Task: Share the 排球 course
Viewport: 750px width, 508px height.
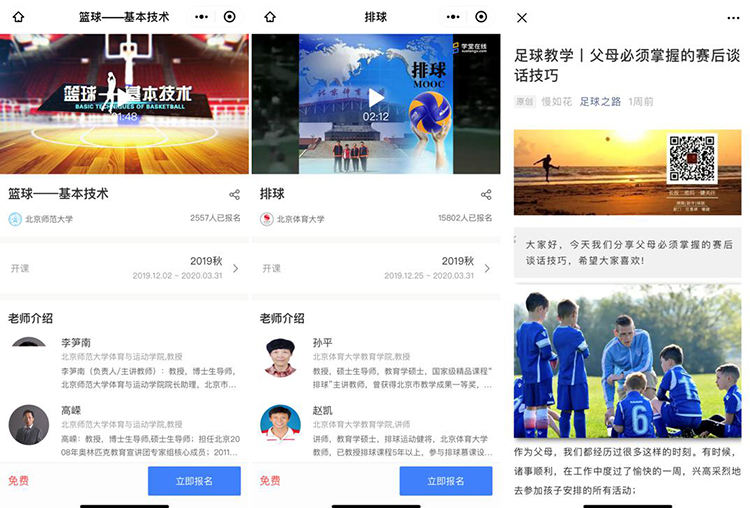Action: (x=486, y=194)
